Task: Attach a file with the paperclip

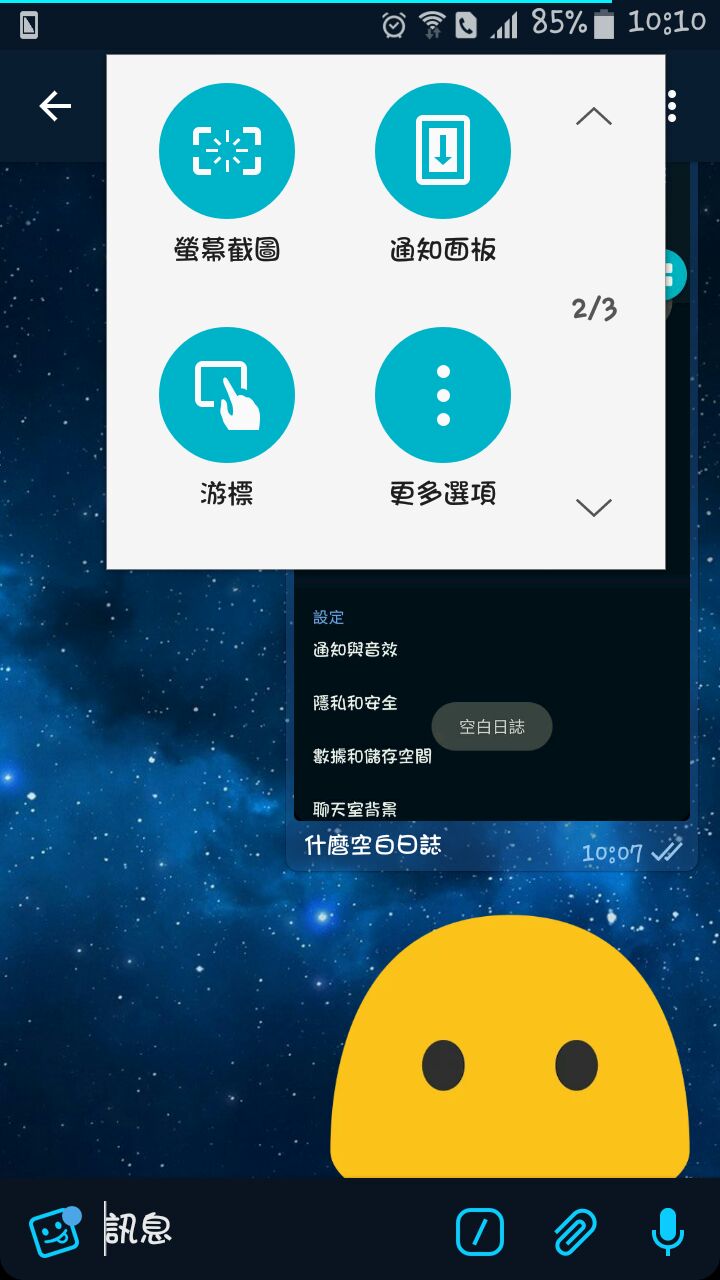Action: point(575,1232)
